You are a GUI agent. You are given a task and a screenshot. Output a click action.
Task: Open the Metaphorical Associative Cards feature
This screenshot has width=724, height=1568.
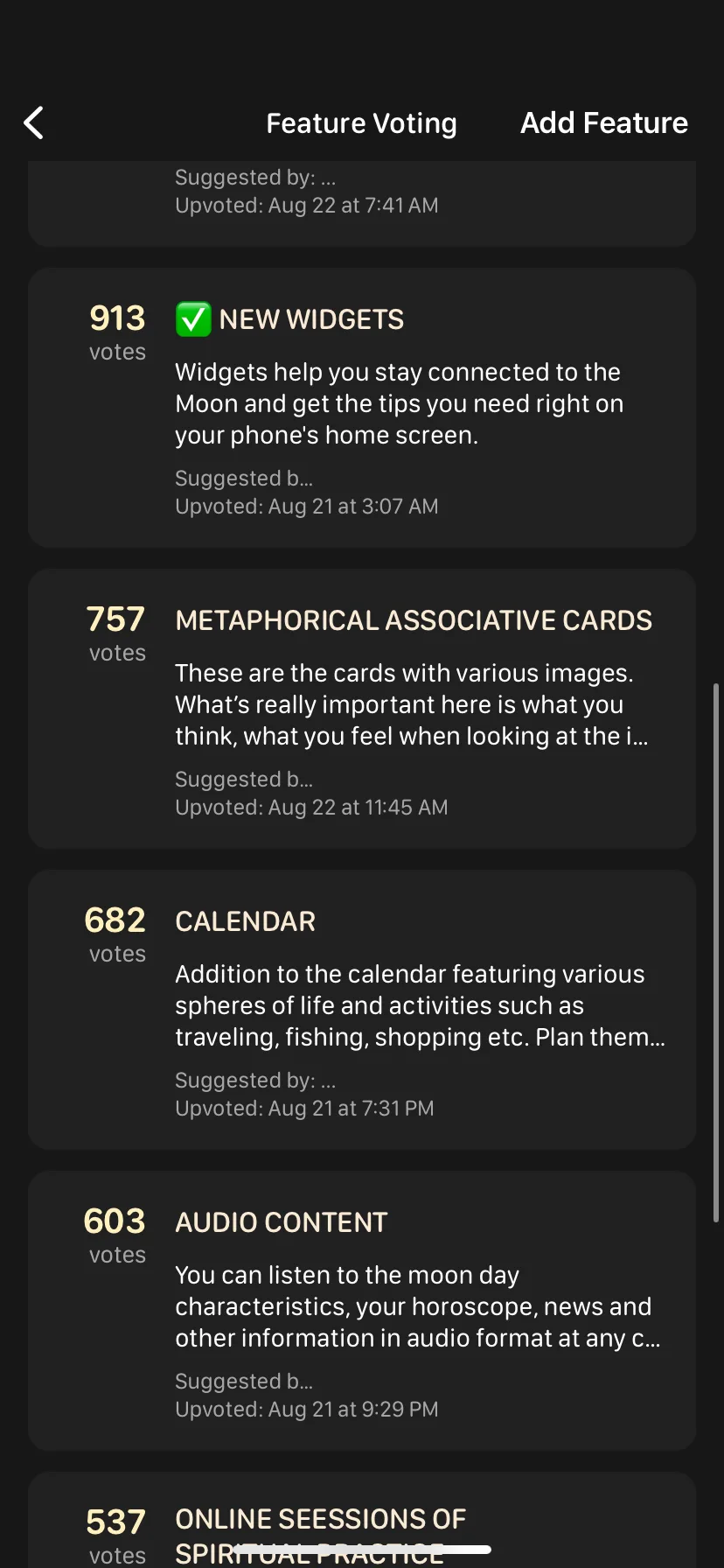(x=362, y=709)
